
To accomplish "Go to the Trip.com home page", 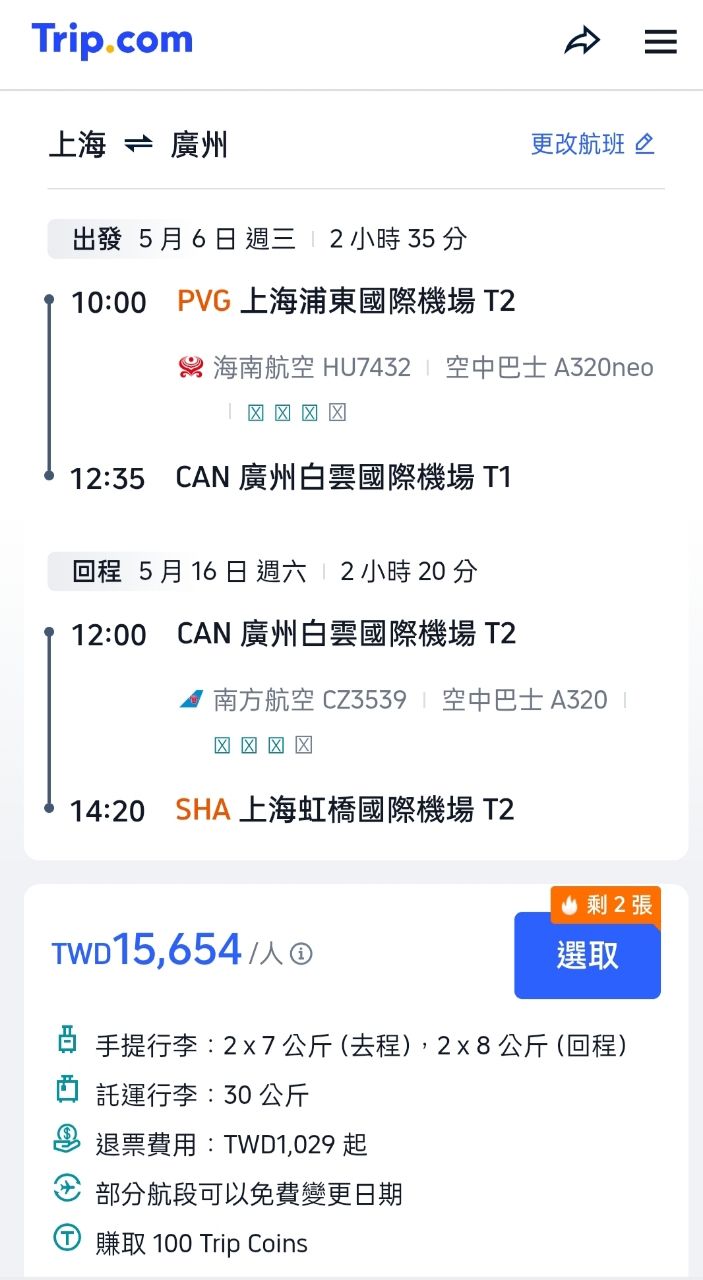I will click(x=112, y=40).
